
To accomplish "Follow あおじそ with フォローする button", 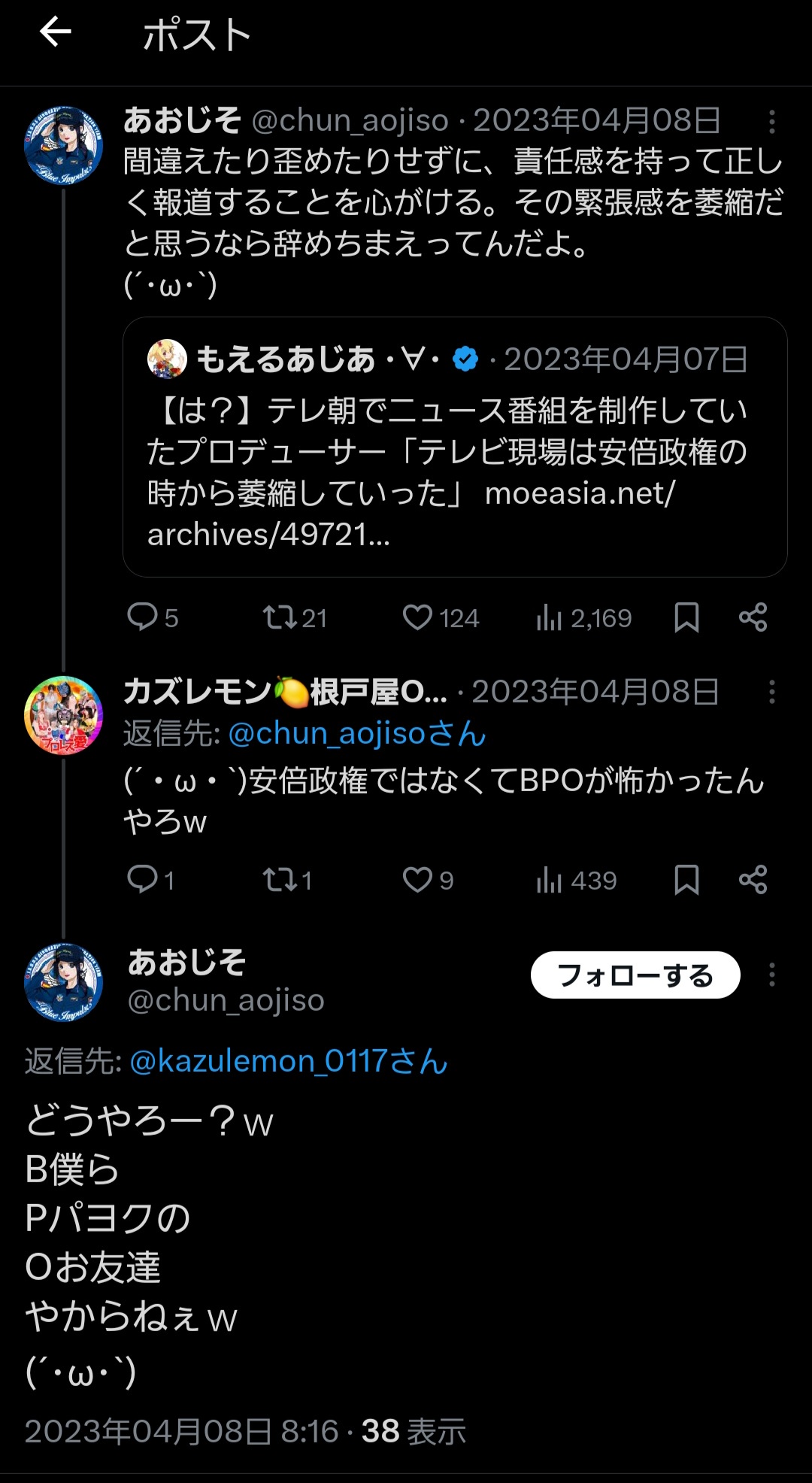I will tap(635, 975).
